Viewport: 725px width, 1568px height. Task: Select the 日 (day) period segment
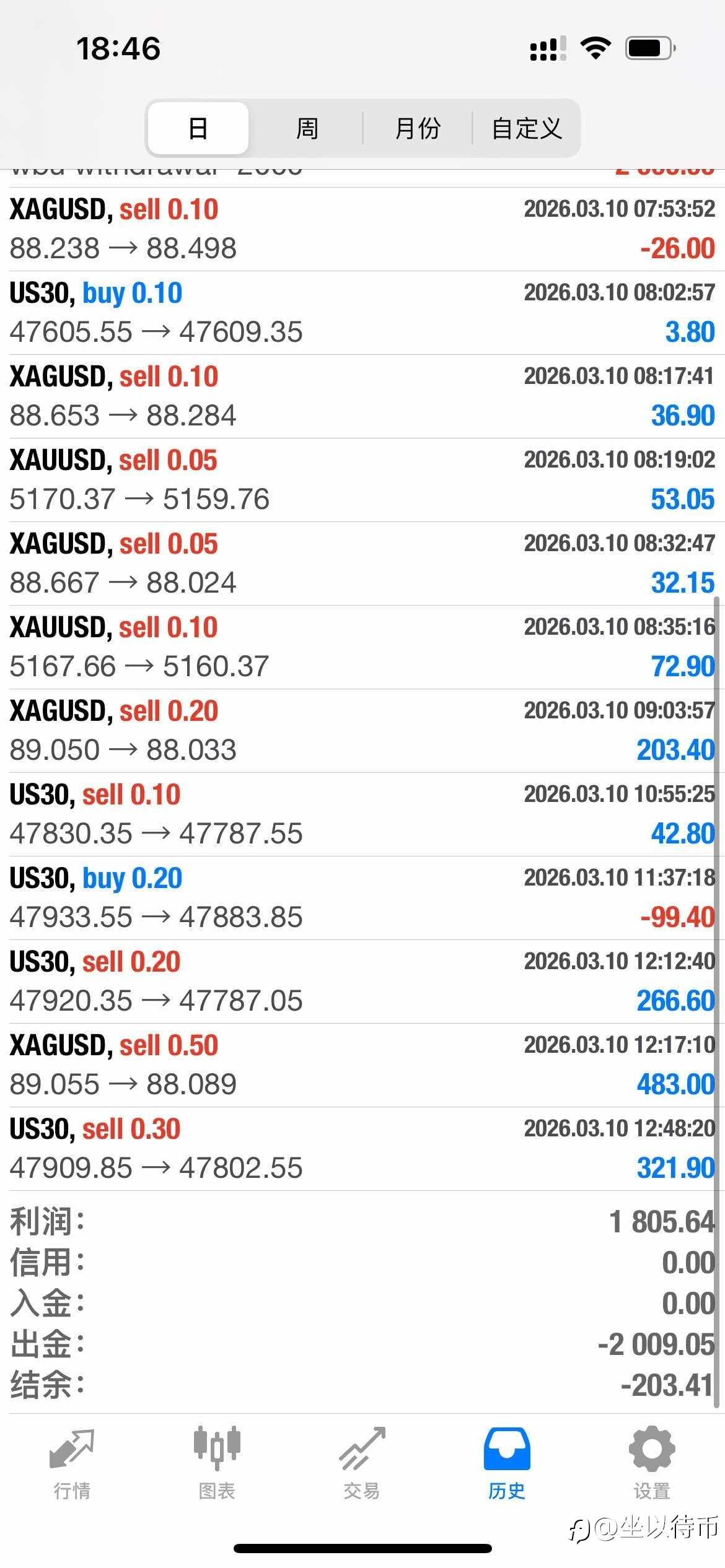coord(198,128)
